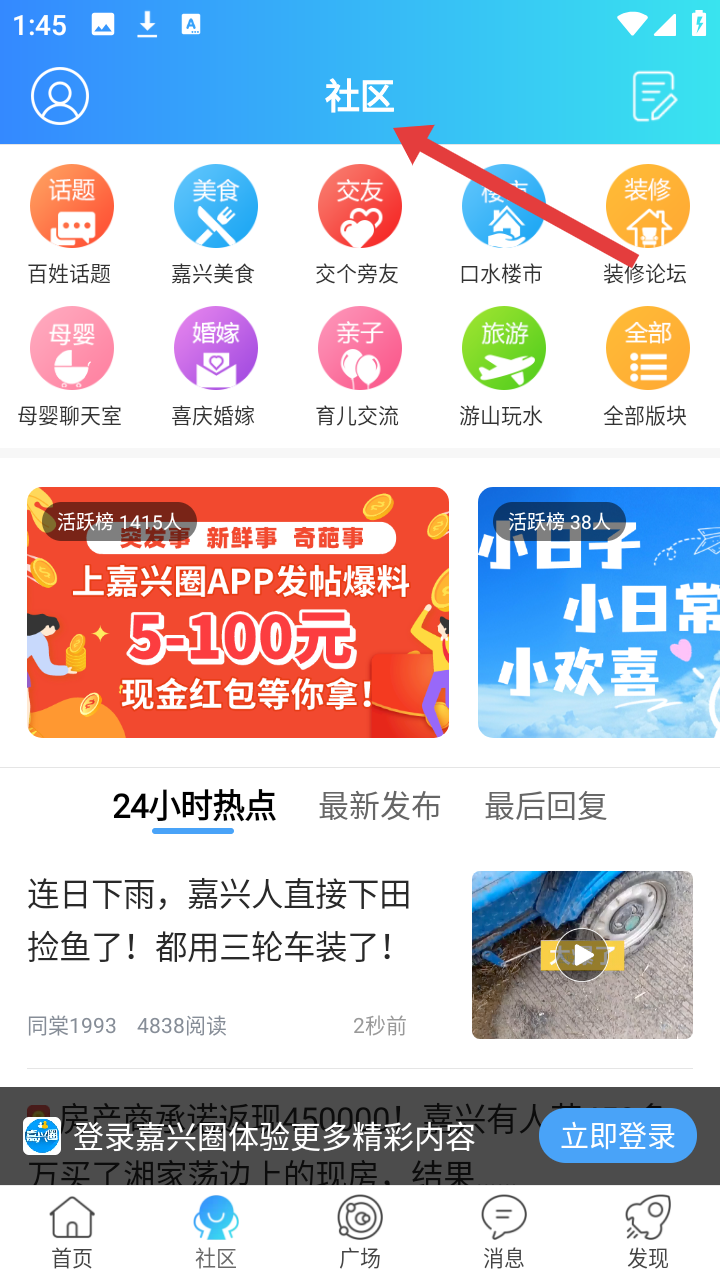Tap the 立即登录 button
The height and width of the screenshot is (1280, 720).
618,1136
